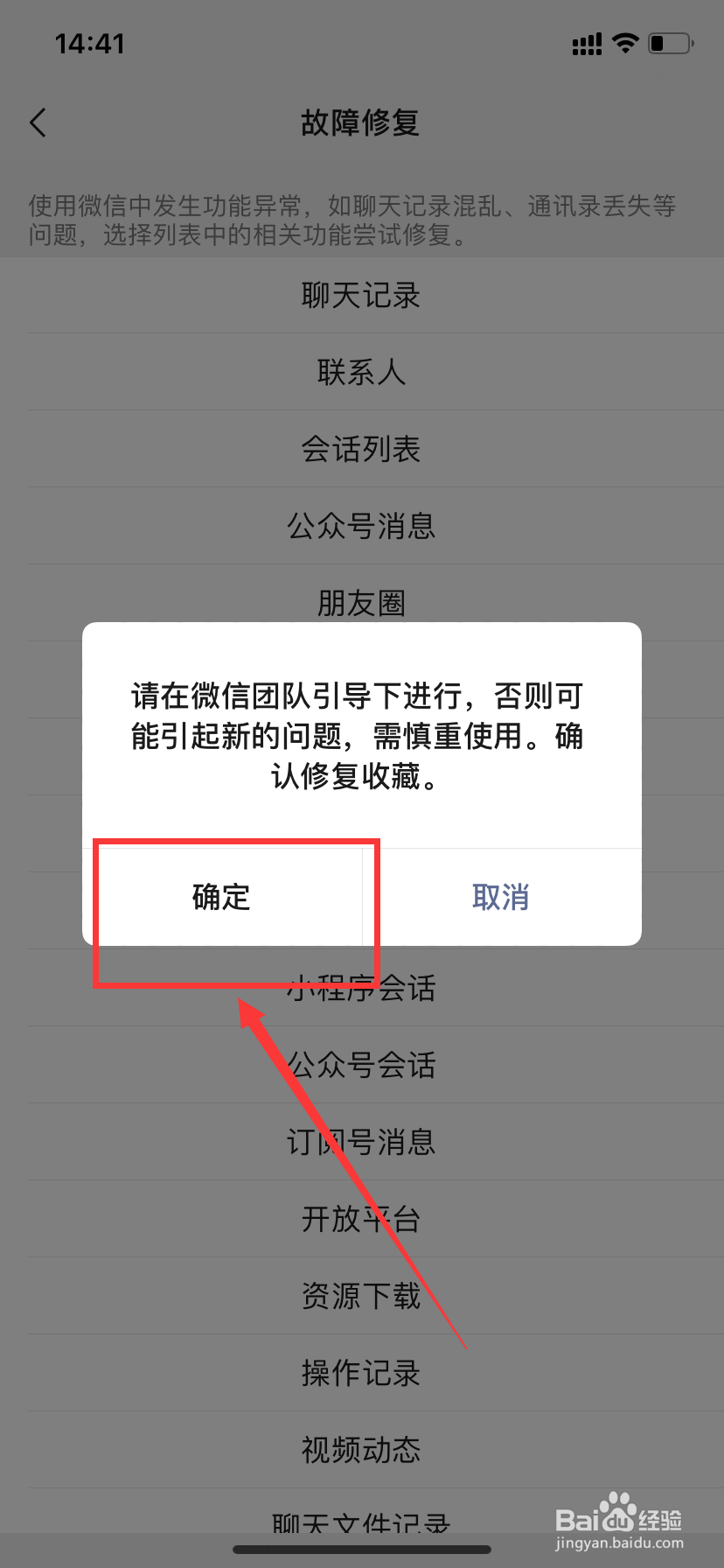The width and height of the screenshot is (724, 1568).
Task: Tap the back chevron on 故障修复 page
Action: (37, 122)
